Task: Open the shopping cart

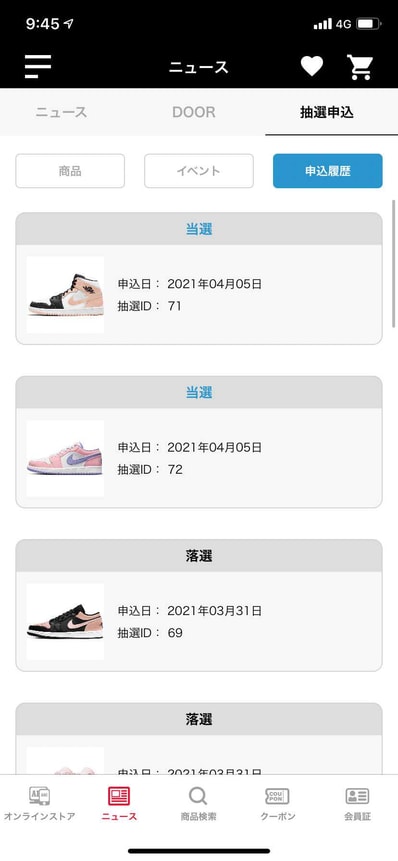Action: click(x=360, y=67)
